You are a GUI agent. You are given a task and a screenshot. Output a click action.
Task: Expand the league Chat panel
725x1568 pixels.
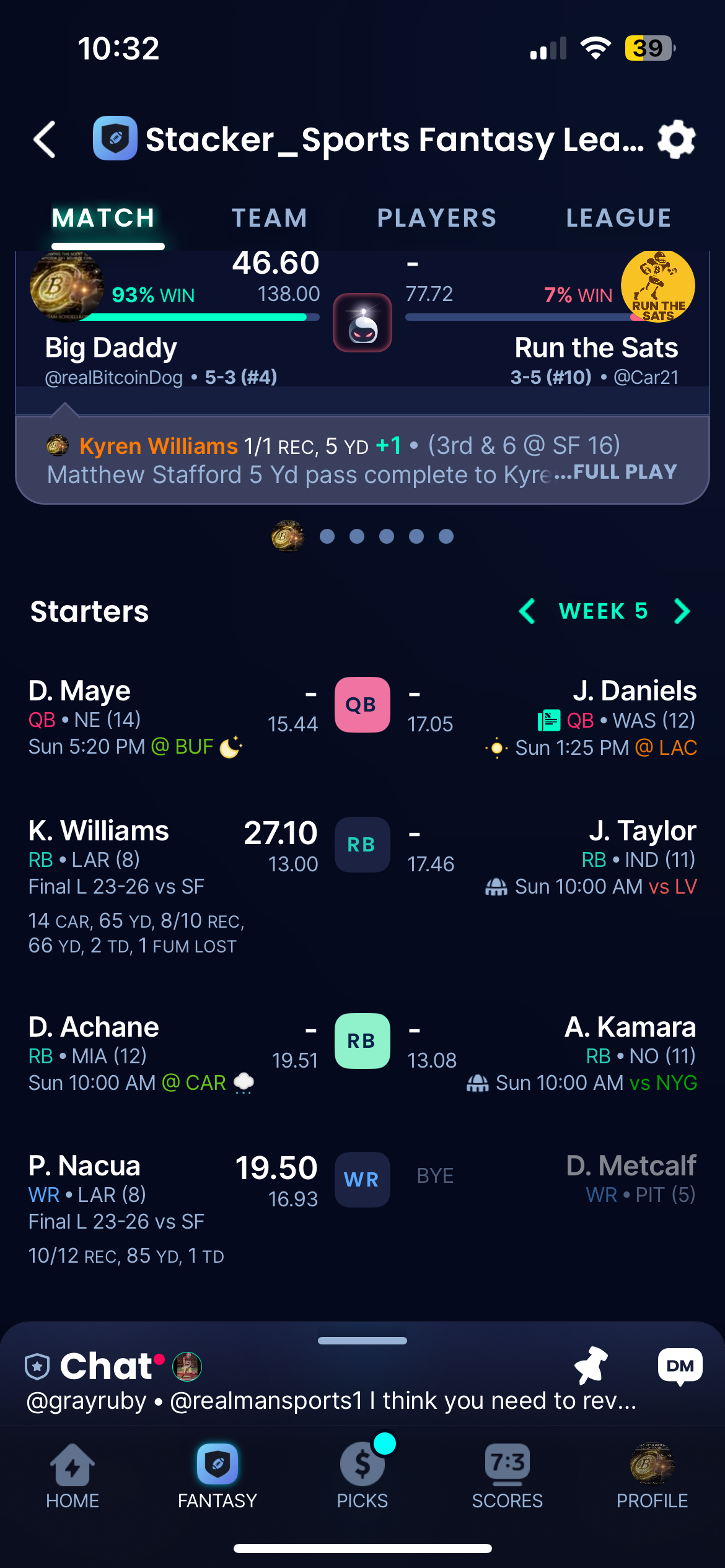106,1366
